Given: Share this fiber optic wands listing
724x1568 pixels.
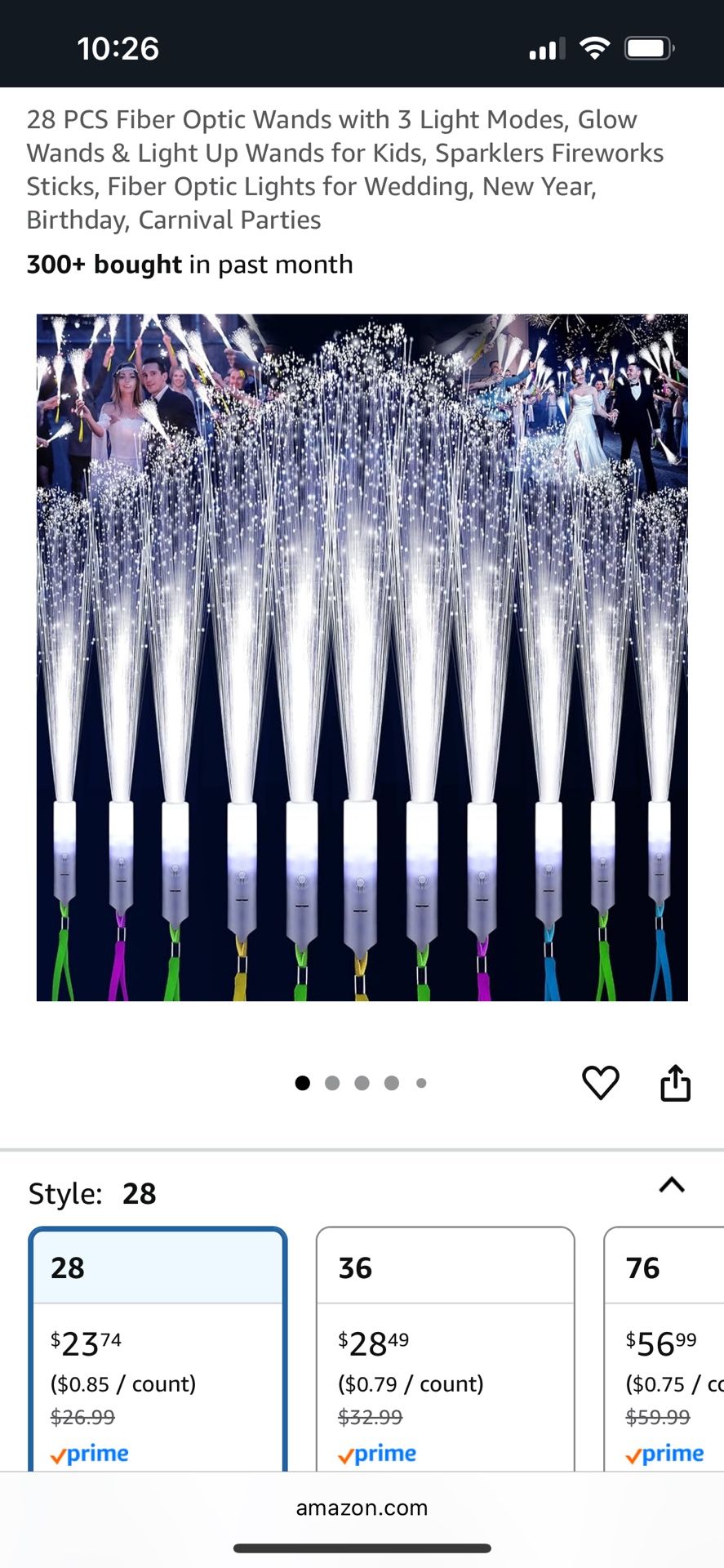Looking at the screenshot, I should pyautogui.click(x=675, y=1083).
